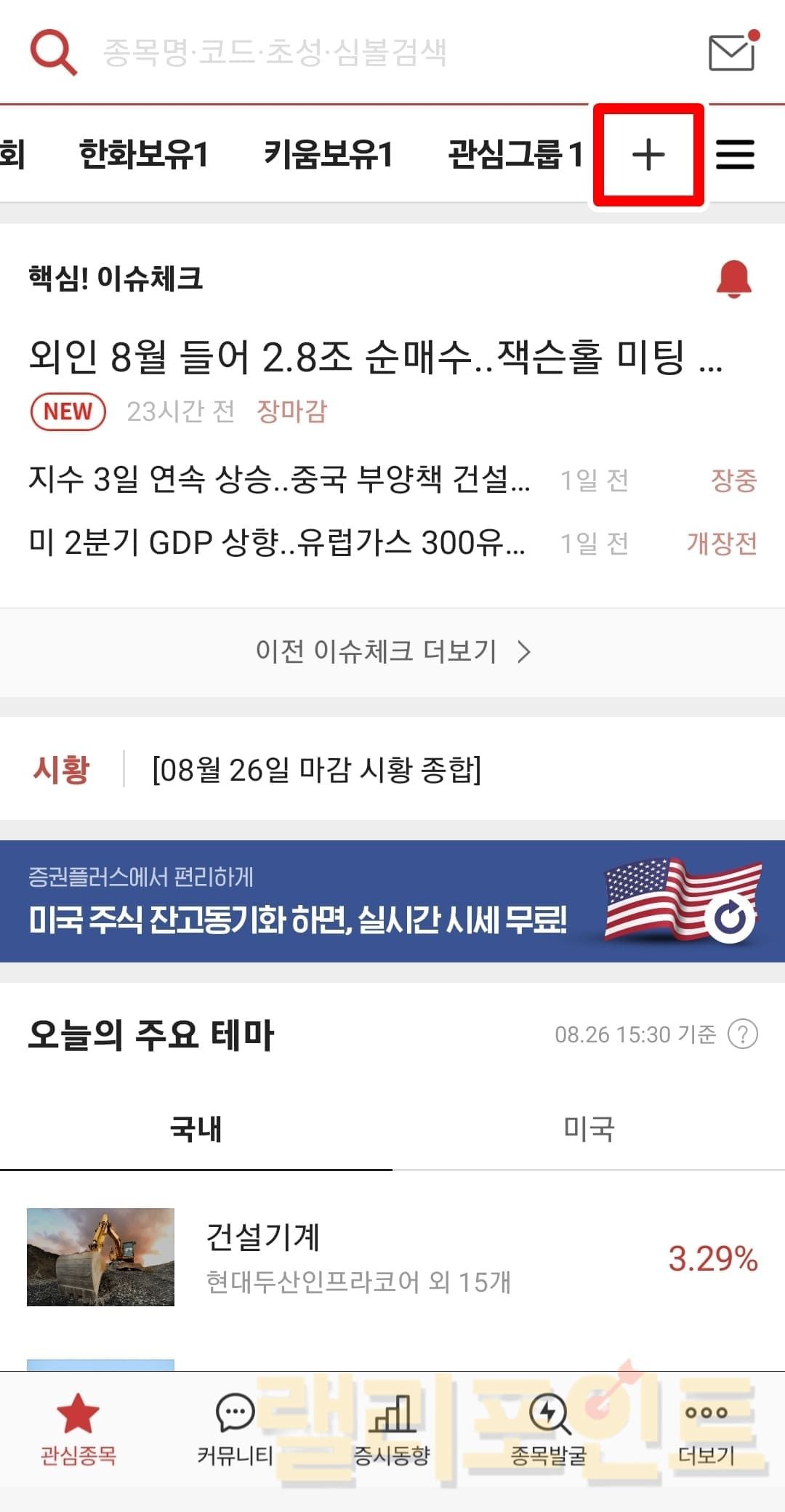This screenshot has width=785, height=1512.
Task: Open the hamburger group menu
Action: click(736, 154)
